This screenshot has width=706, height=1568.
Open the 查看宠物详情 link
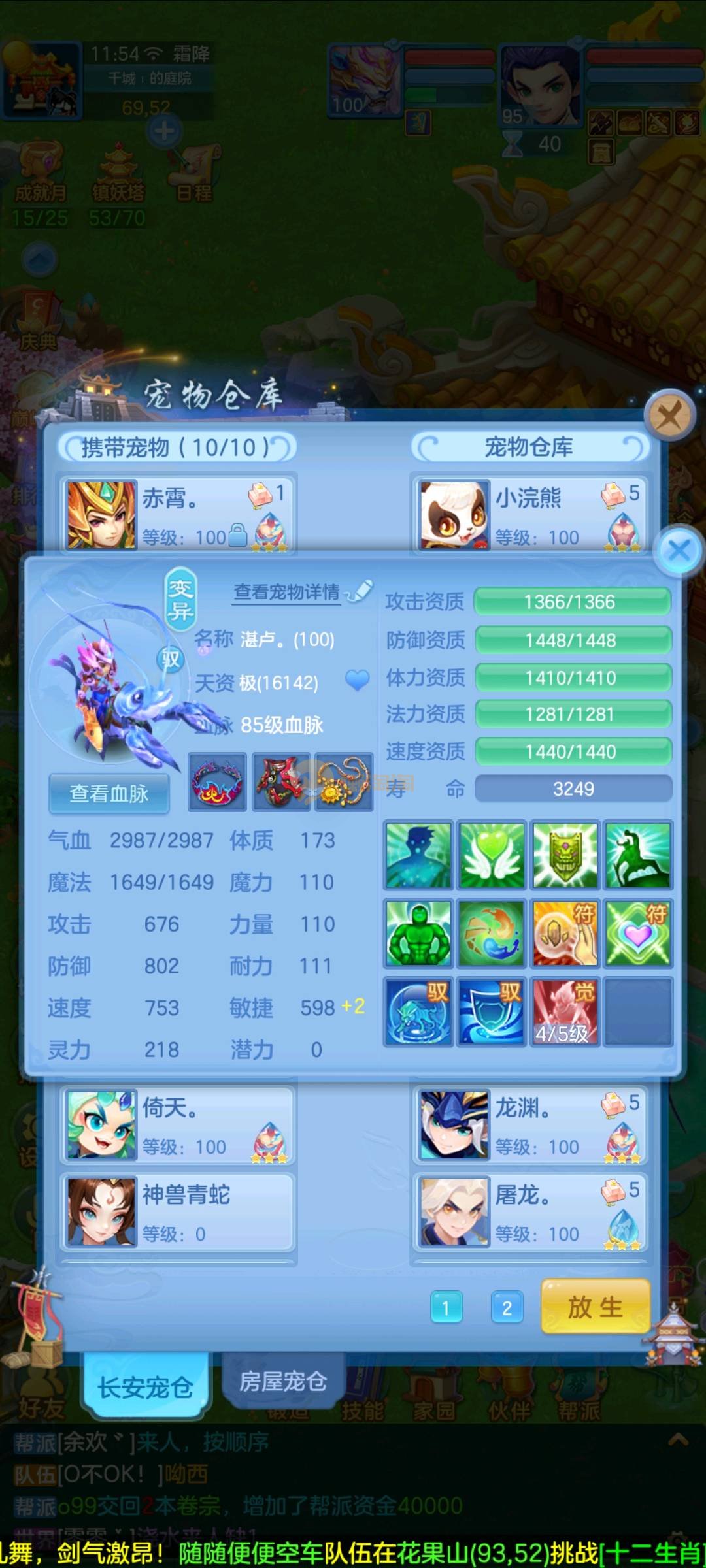pos(287,592)
